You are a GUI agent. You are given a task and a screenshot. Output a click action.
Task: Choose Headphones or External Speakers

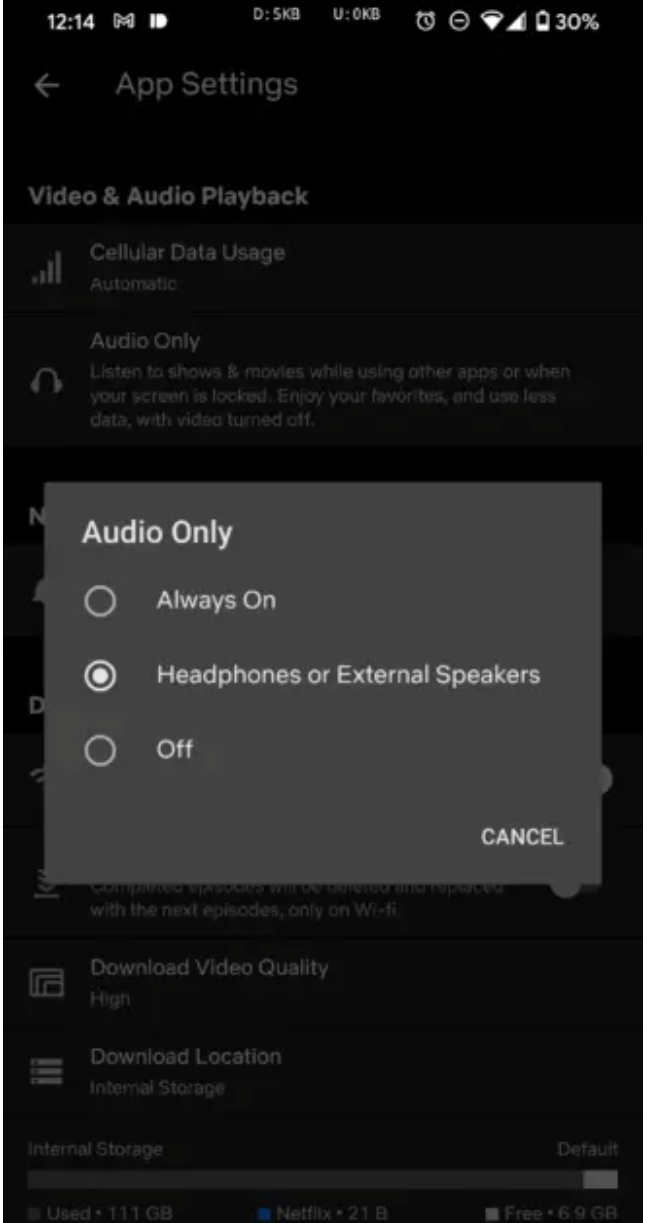[x=322, y=675]
